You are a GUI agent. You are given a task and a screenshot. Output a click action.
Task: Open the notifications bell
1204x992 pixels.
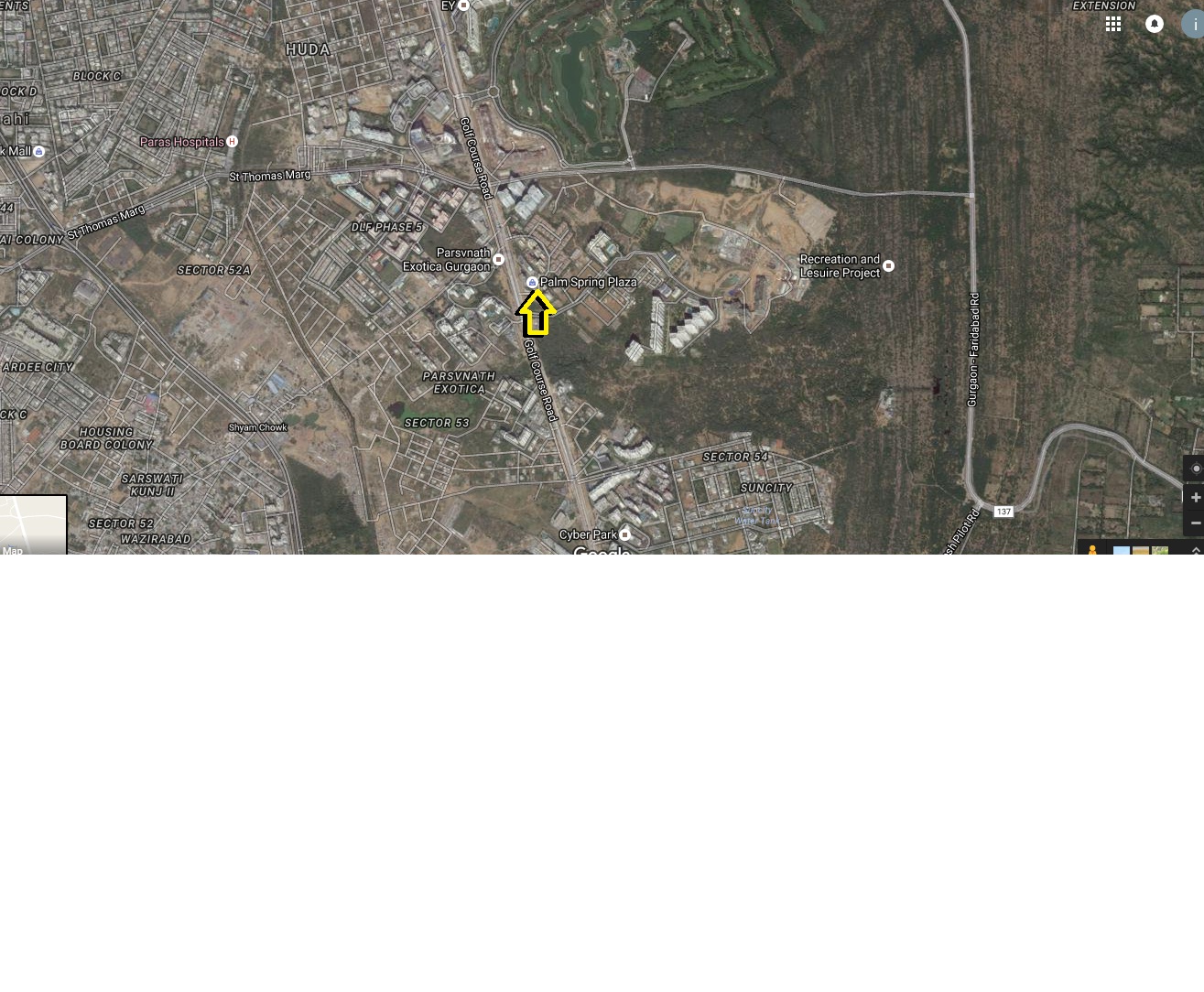point(1155,25)
